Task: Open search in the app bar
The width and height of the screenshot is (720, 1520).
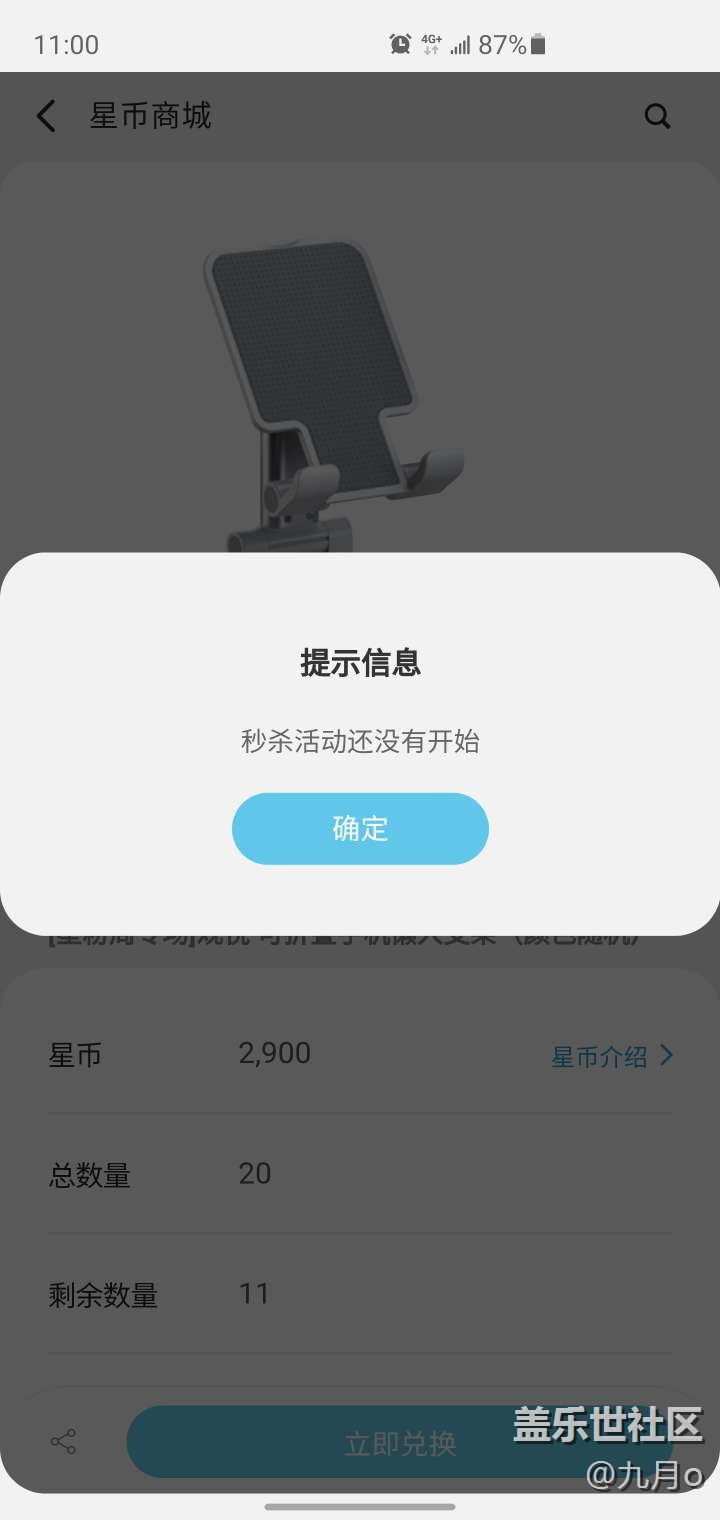Action: click(x=657, y=117)
